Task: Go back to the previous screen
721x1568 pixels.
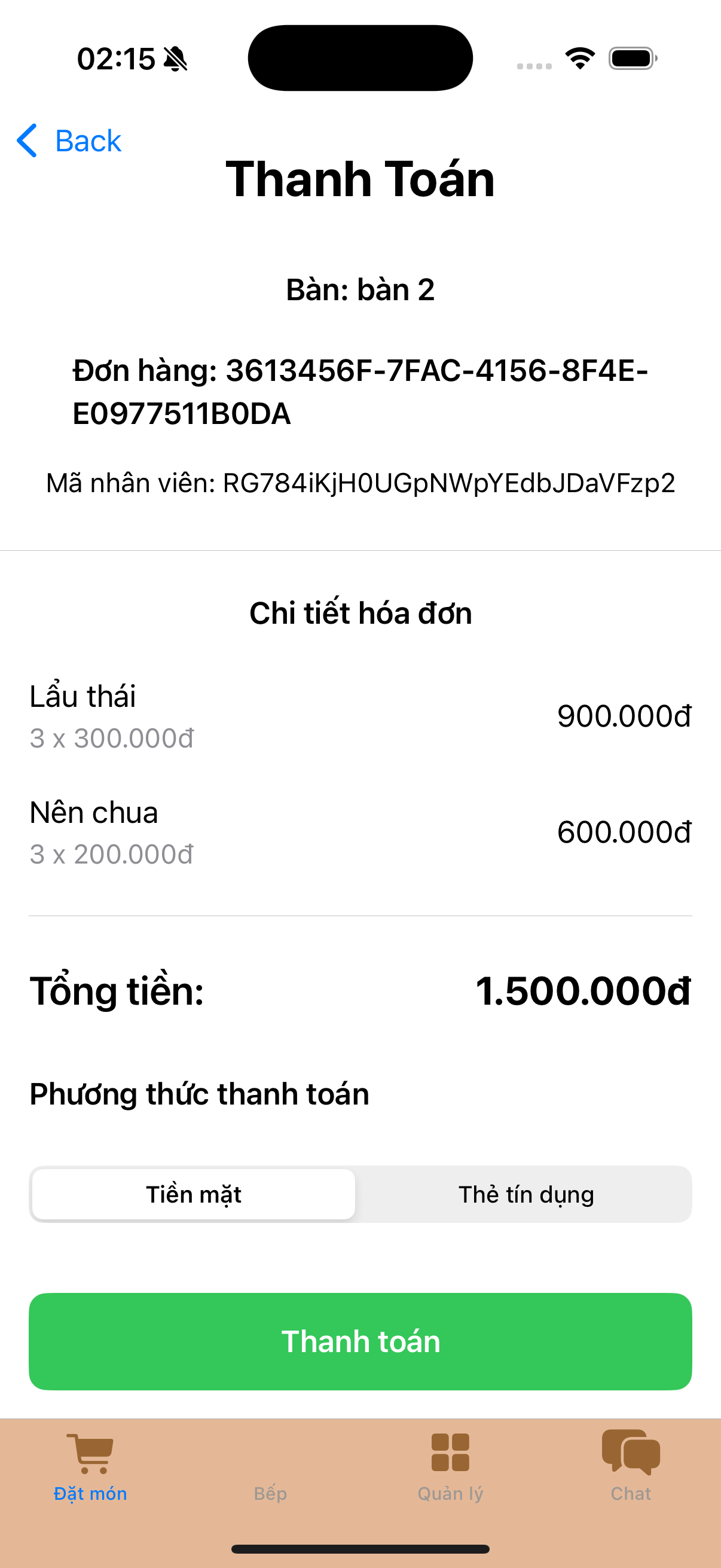Action: coord(69,141)
